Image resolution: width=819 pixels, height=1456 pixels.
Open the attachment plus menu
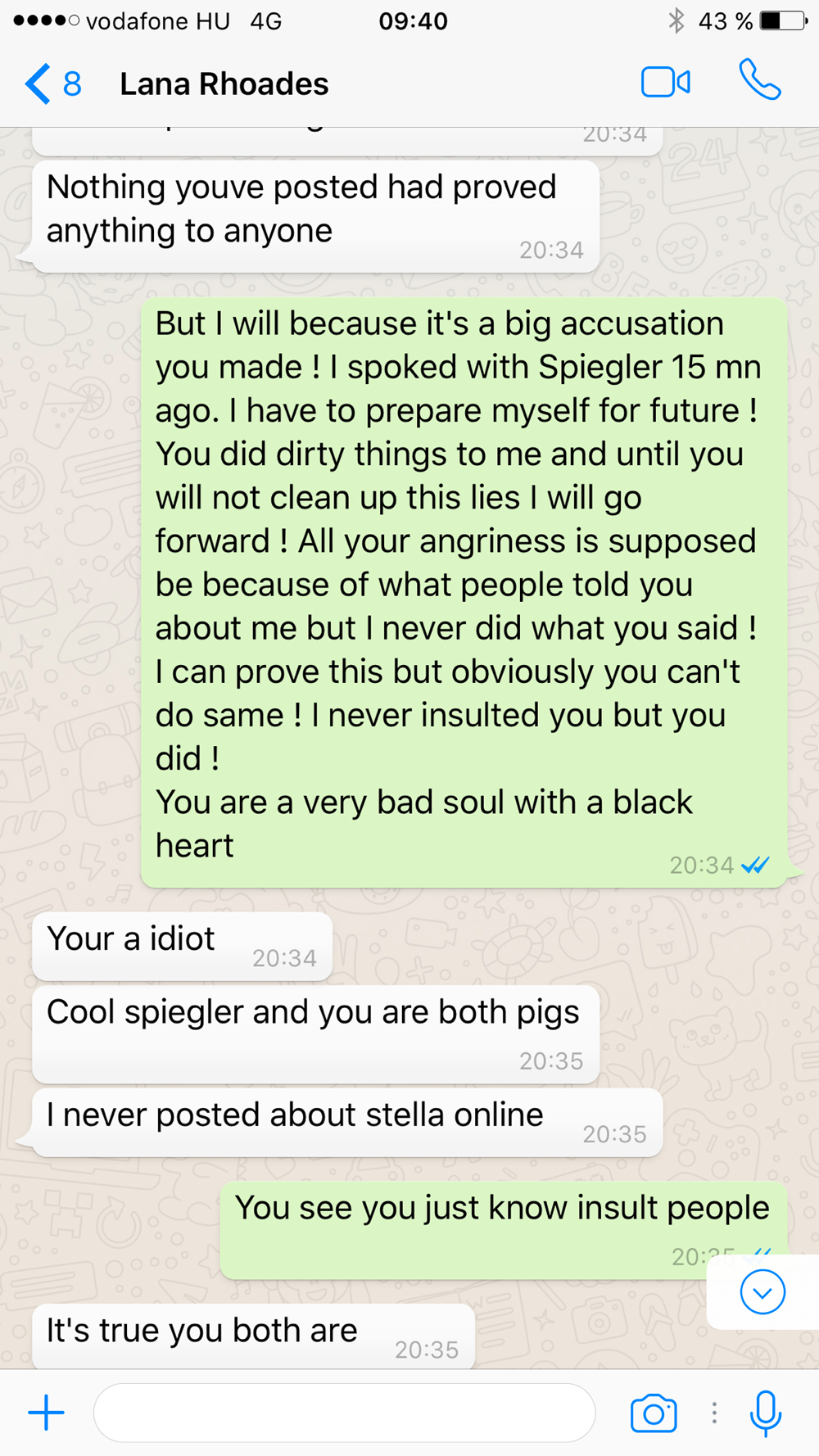point(47,1413)
